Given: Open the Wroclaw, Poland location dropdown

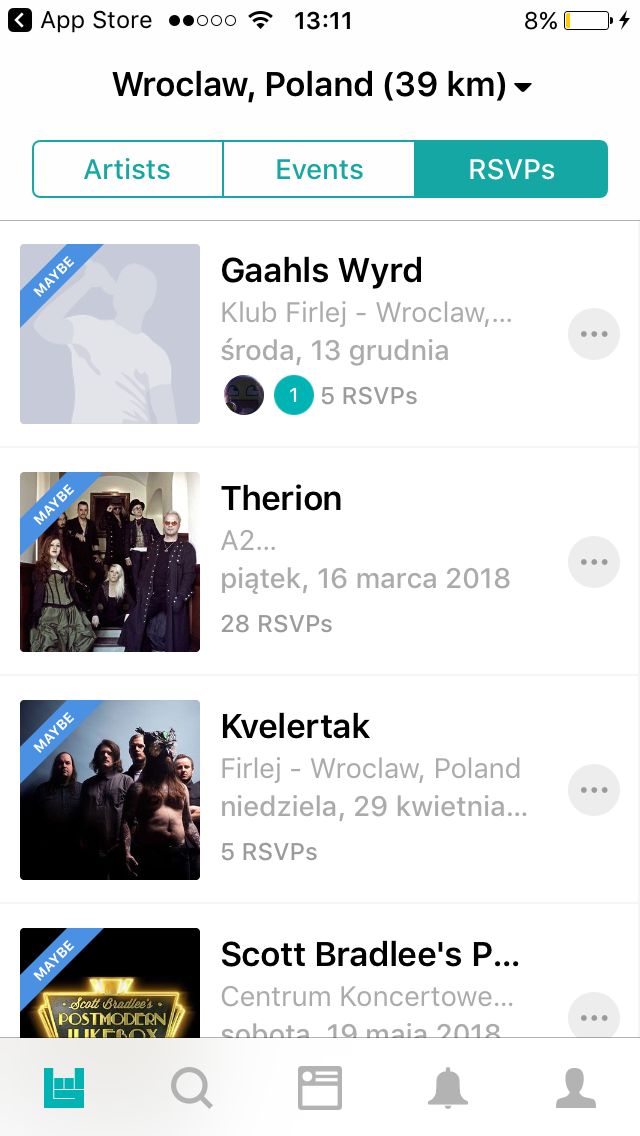Looking at the screenshot, I should click(322, 85).
